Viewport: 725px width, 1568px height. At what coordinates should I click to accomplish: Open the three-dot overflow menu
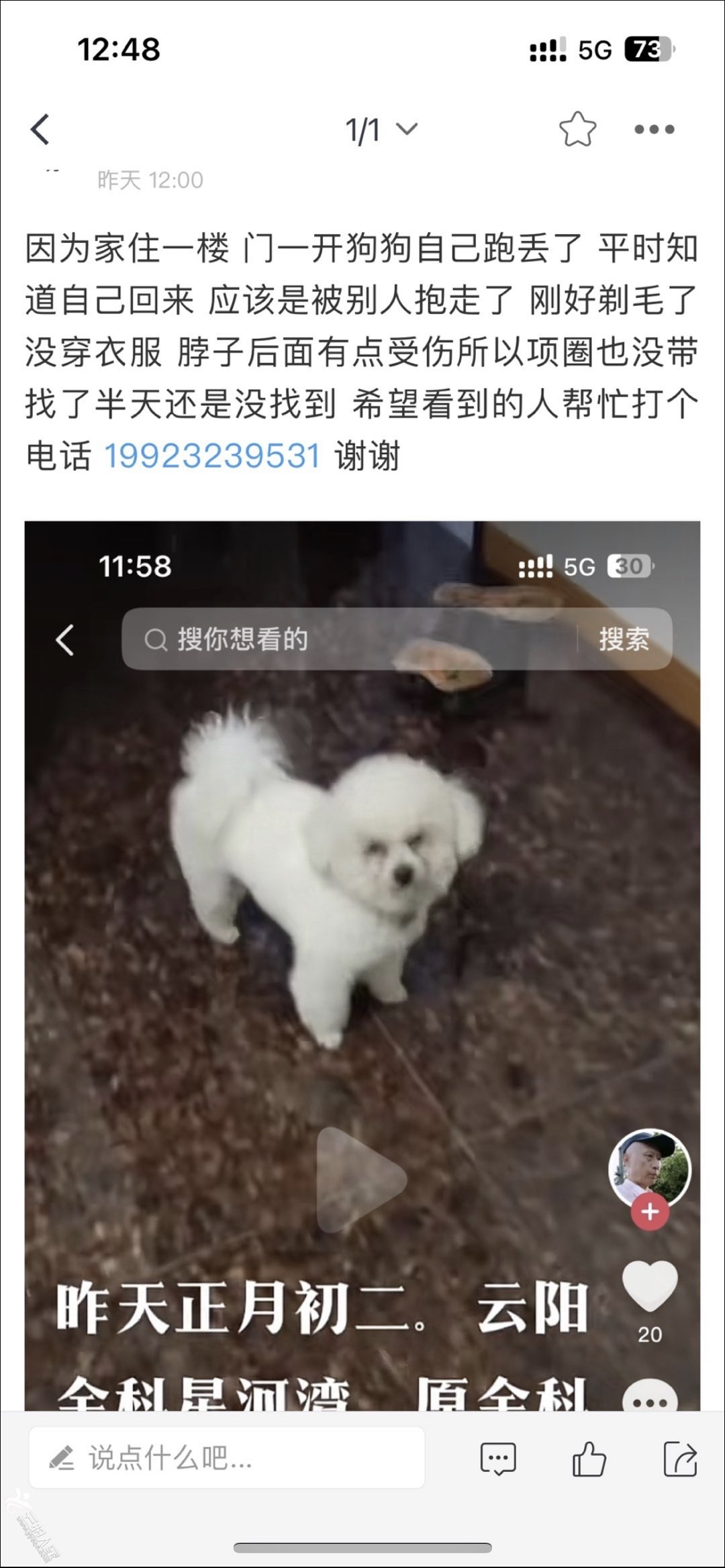655,129
